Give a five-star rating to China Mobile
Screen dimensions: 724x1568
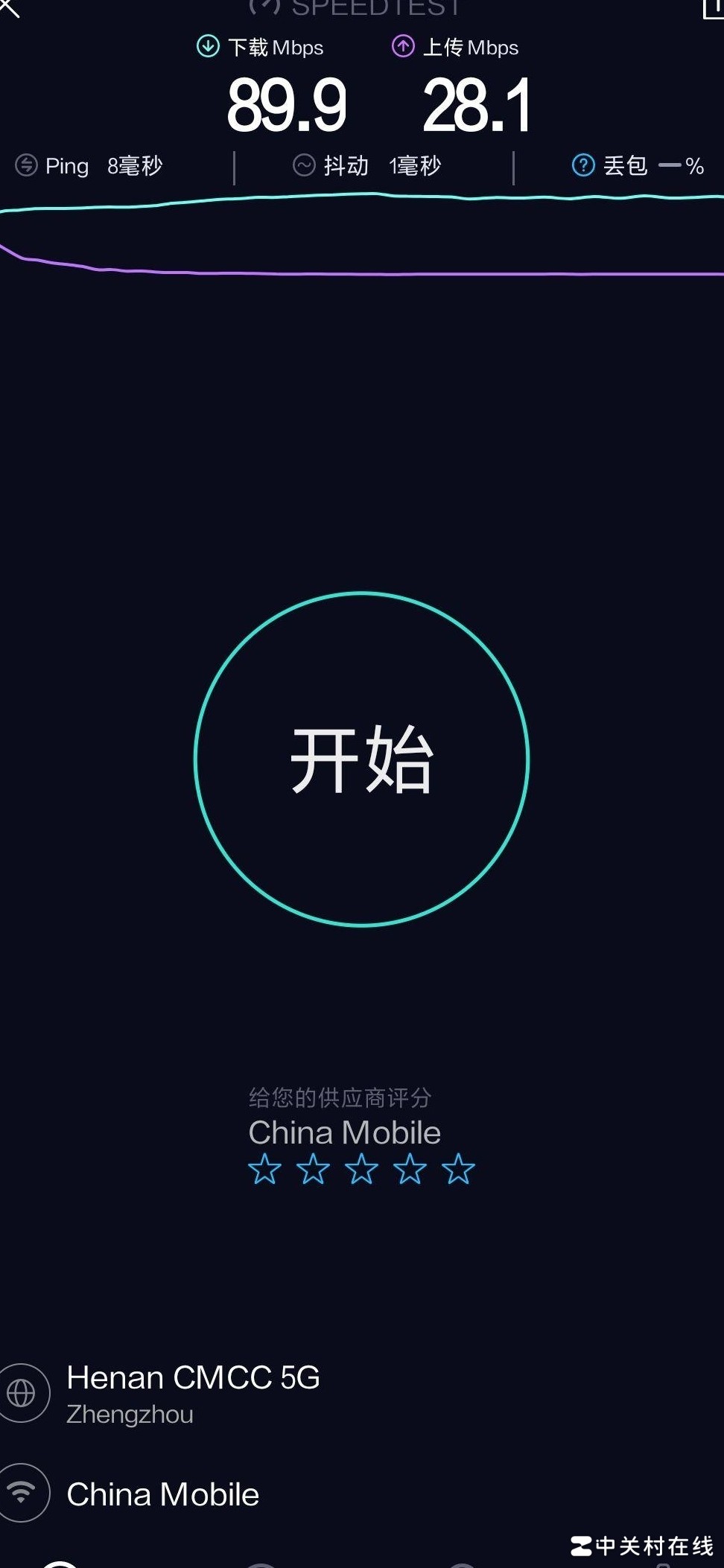(x=457, y=1170)
